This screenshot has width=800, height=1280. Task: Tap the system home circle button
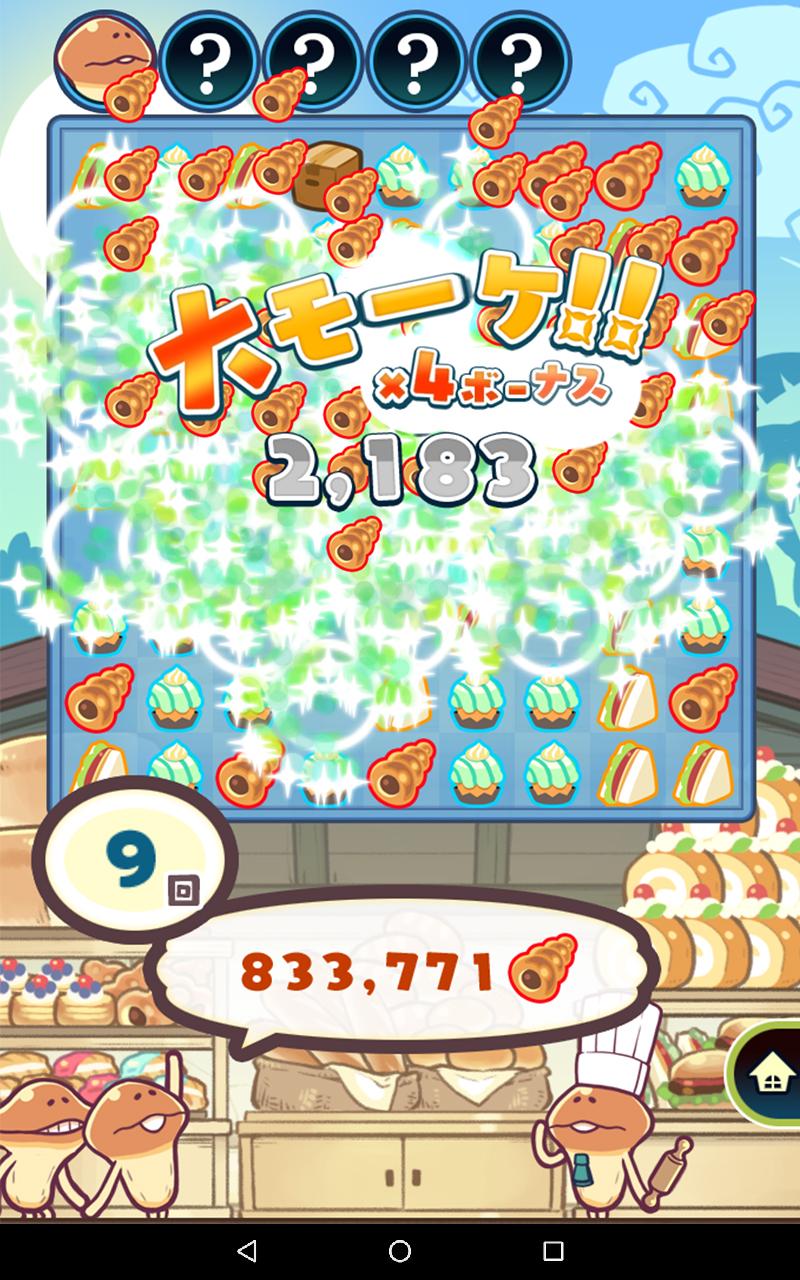pos(400,1250)
